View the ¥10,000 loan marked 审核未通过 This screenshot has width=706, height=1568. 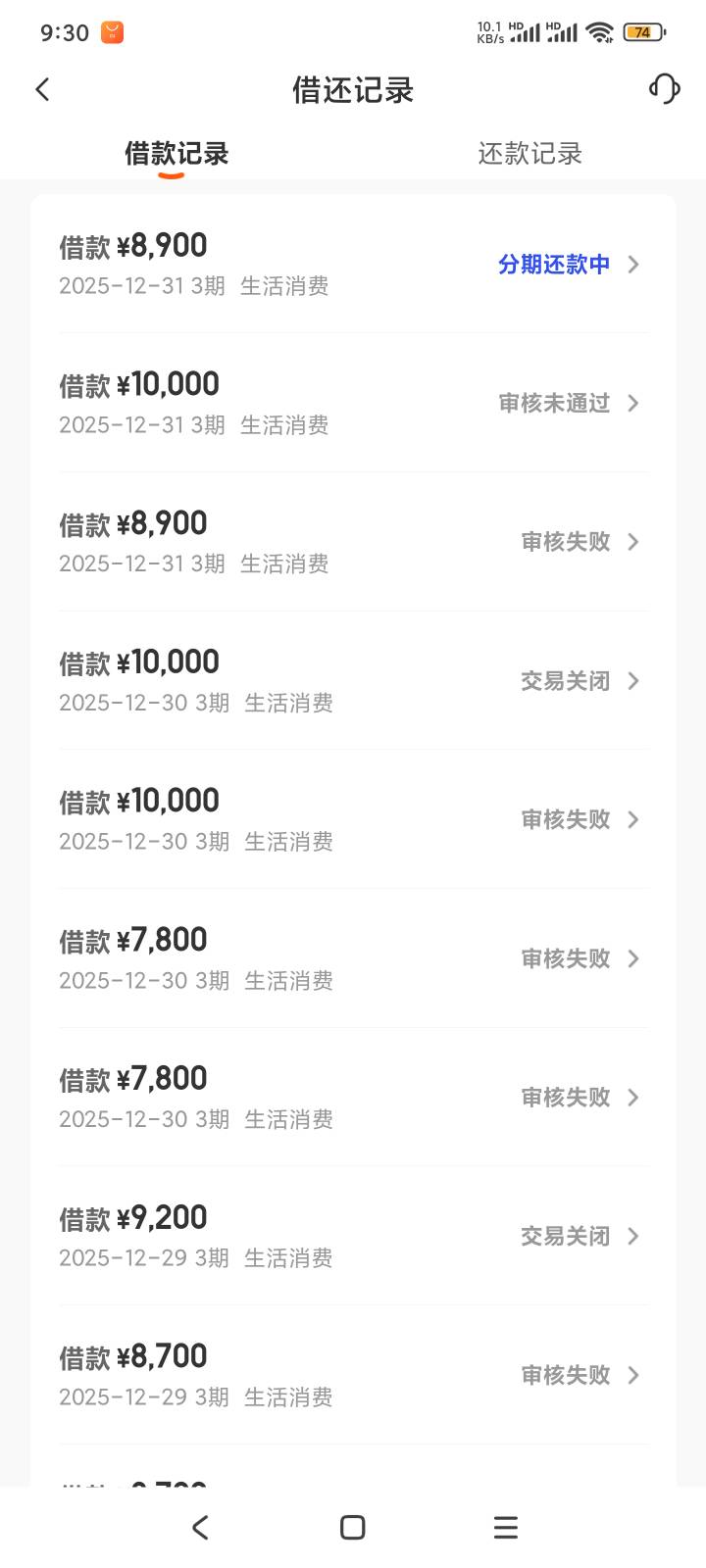tap(353, 403)
